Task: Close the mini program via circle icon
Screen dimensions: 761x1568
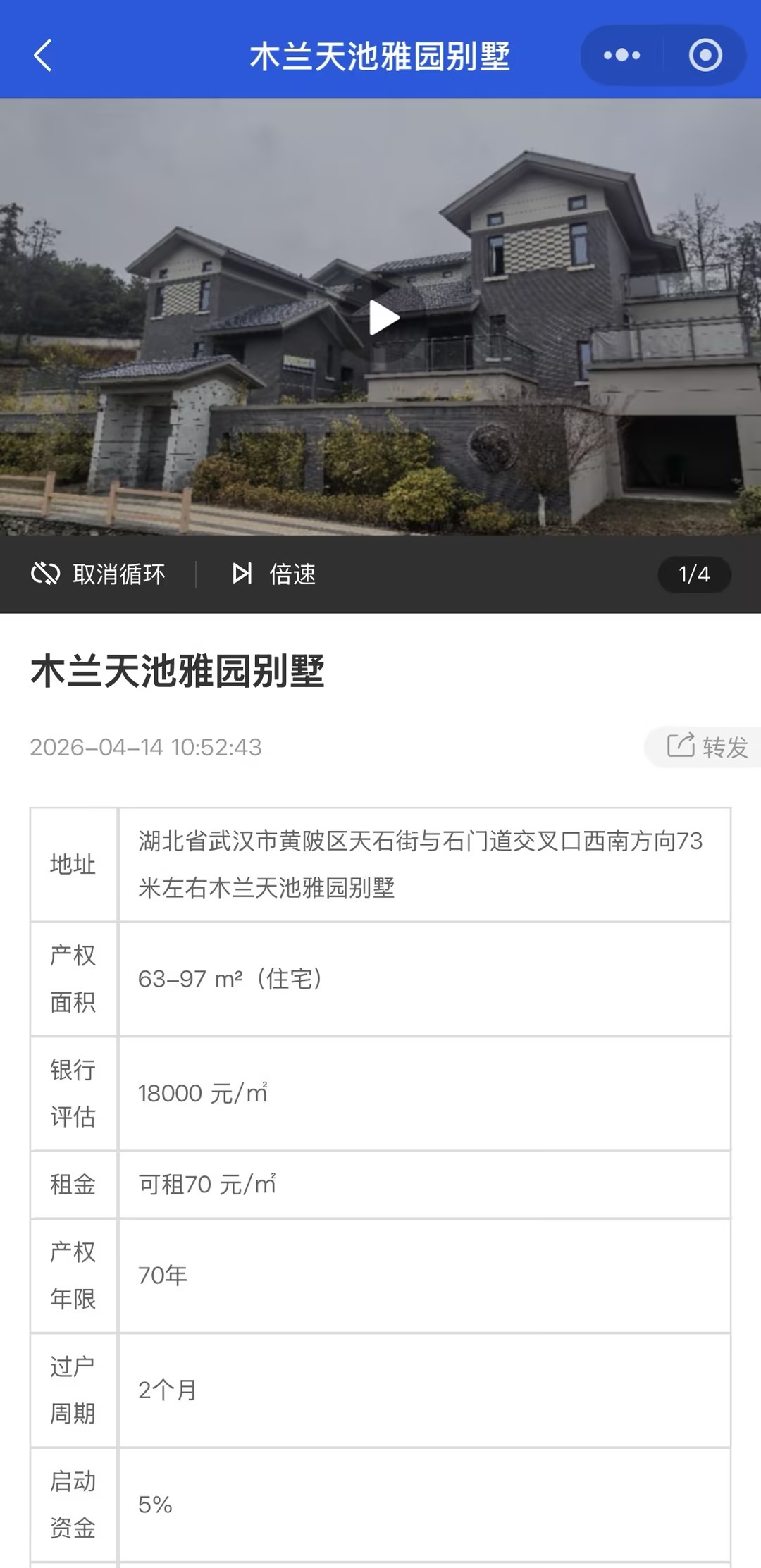Action: point(705,56)
